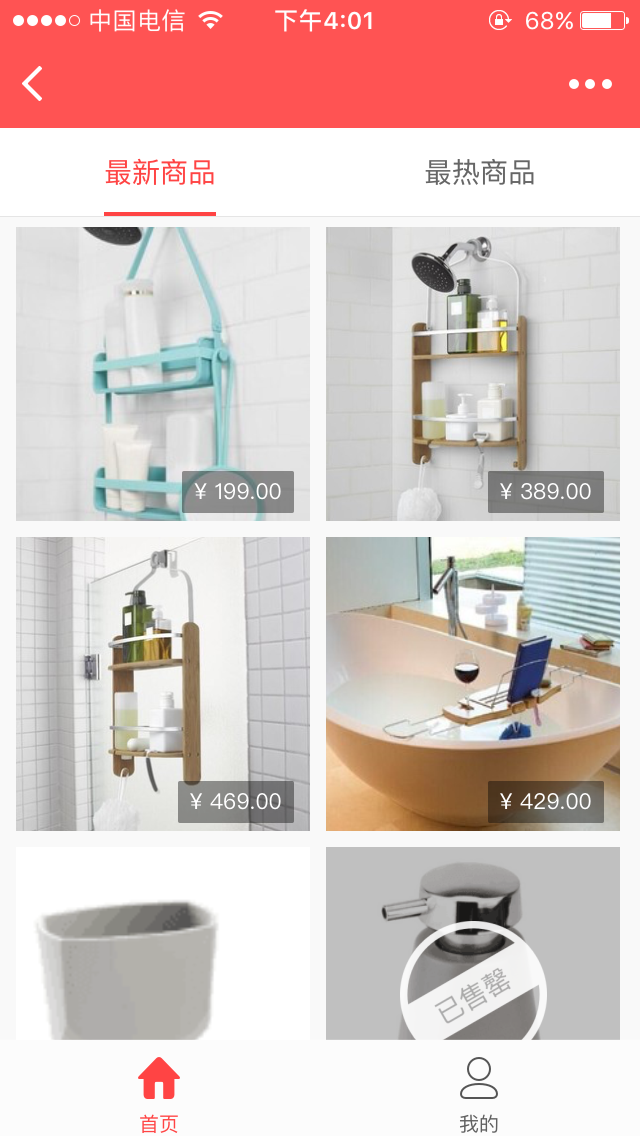Switch to the 我的 profile tab

(479, 1092)
